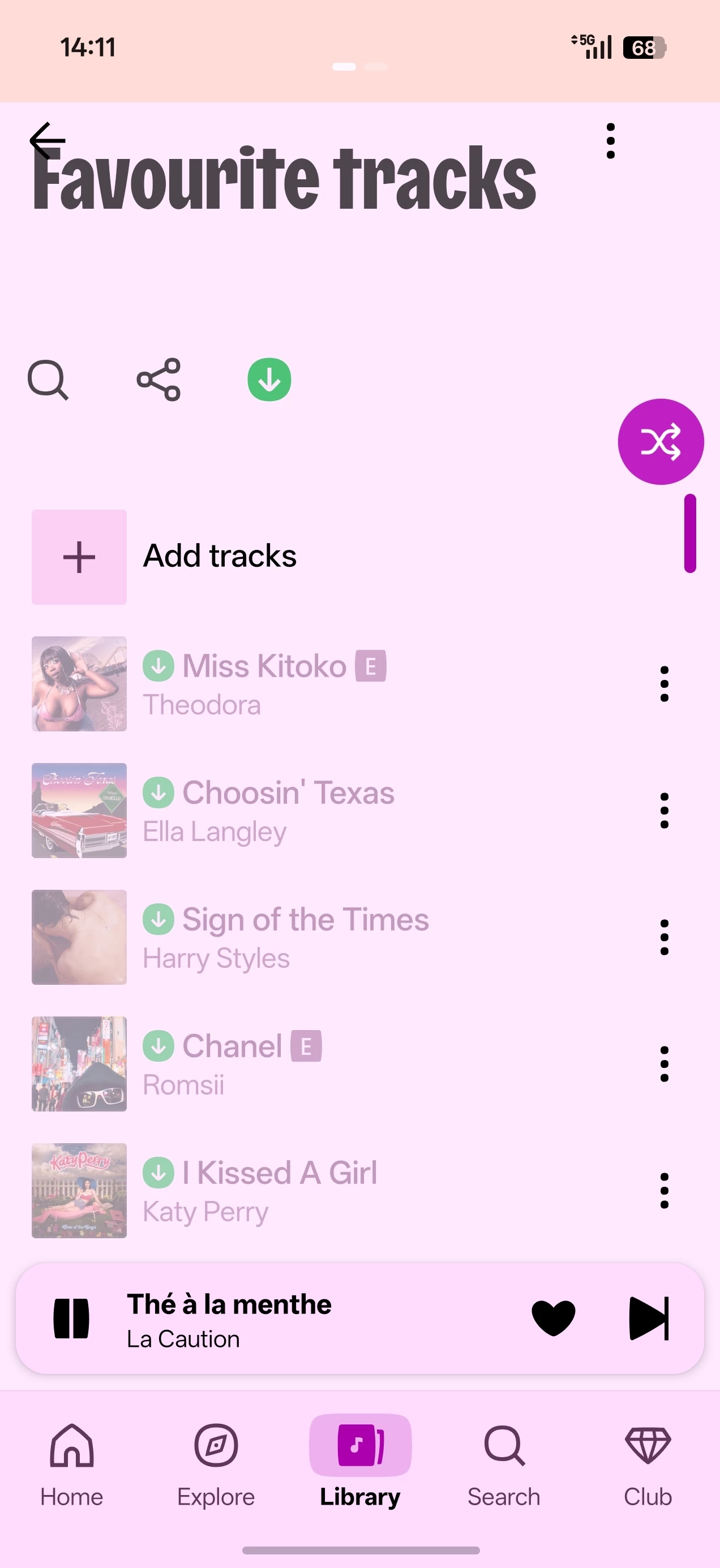Share the Favourite tracks playlist

[x=158, y=380]
